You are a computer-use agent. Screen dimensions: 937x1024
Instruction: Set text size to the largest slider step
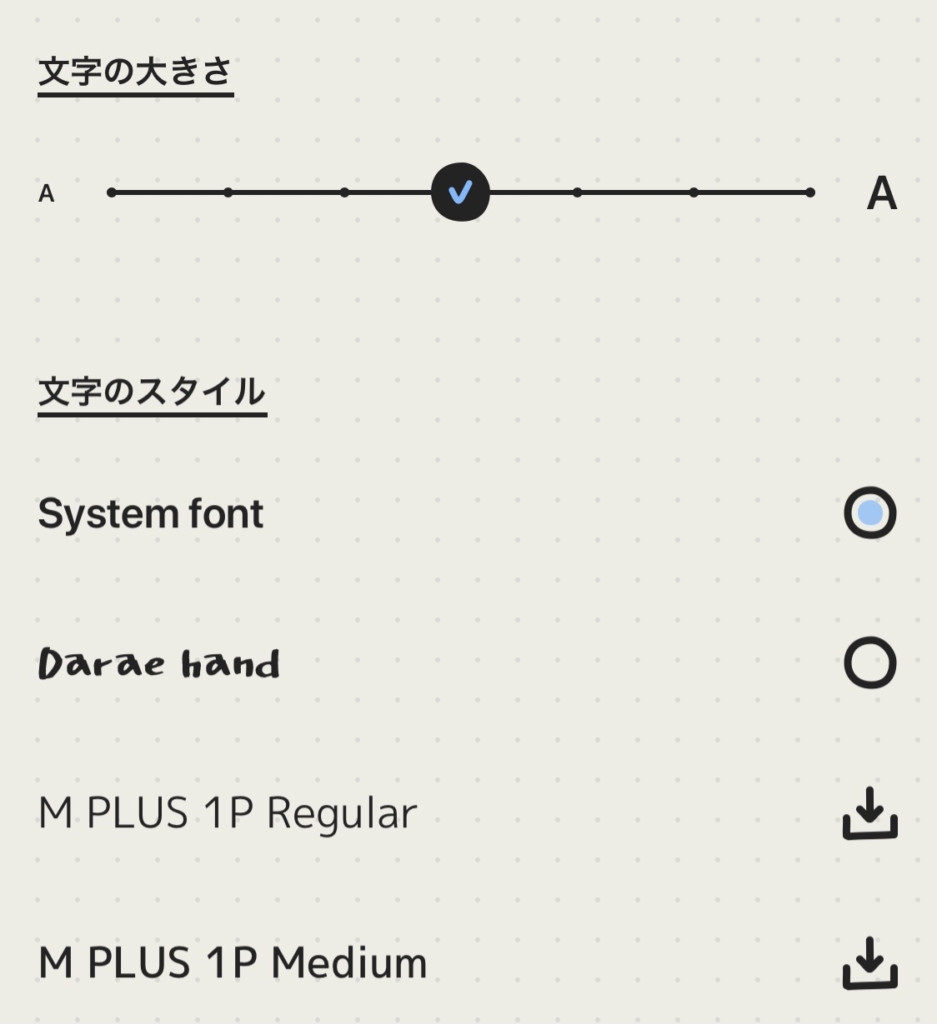(809, 192)
